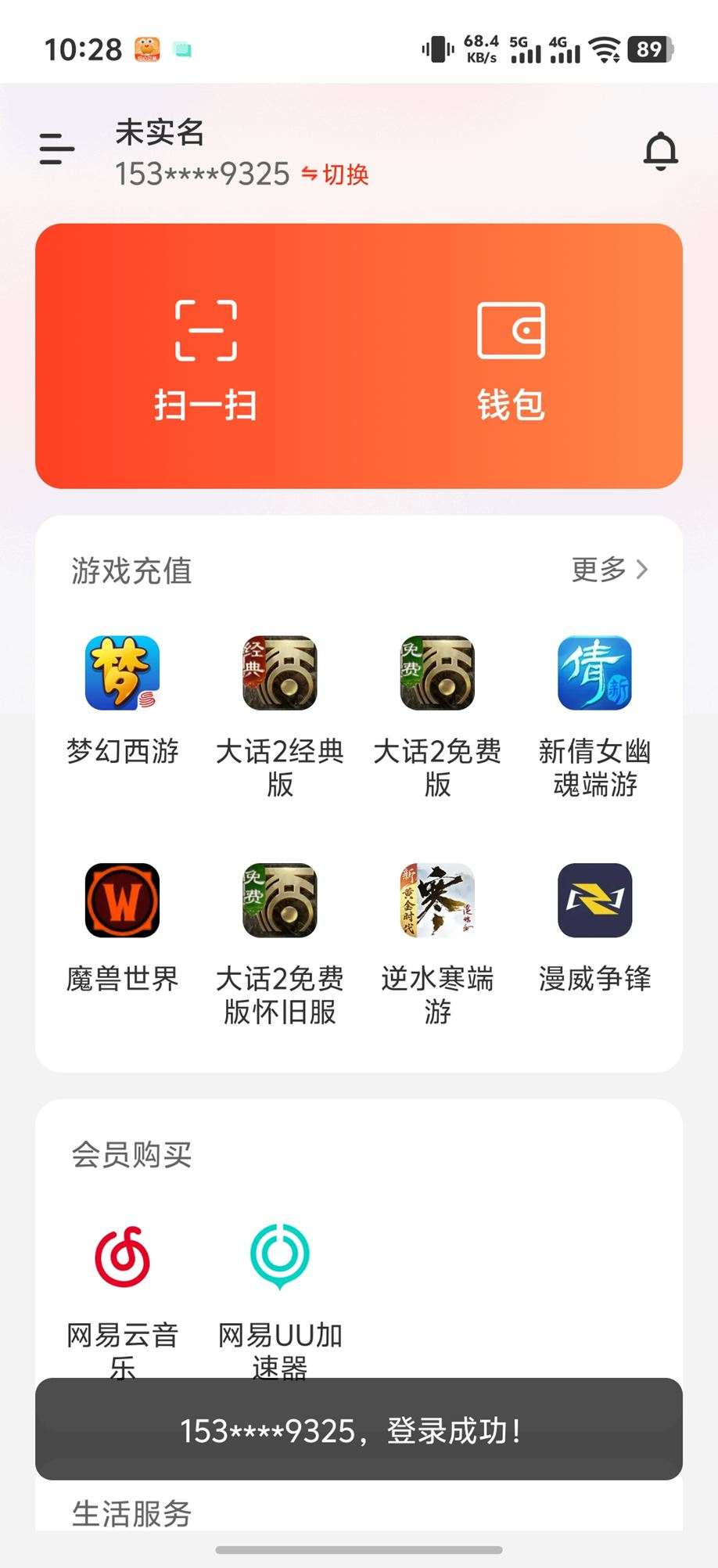Dismiss the login success toast message

click(x=359, y=1432)
